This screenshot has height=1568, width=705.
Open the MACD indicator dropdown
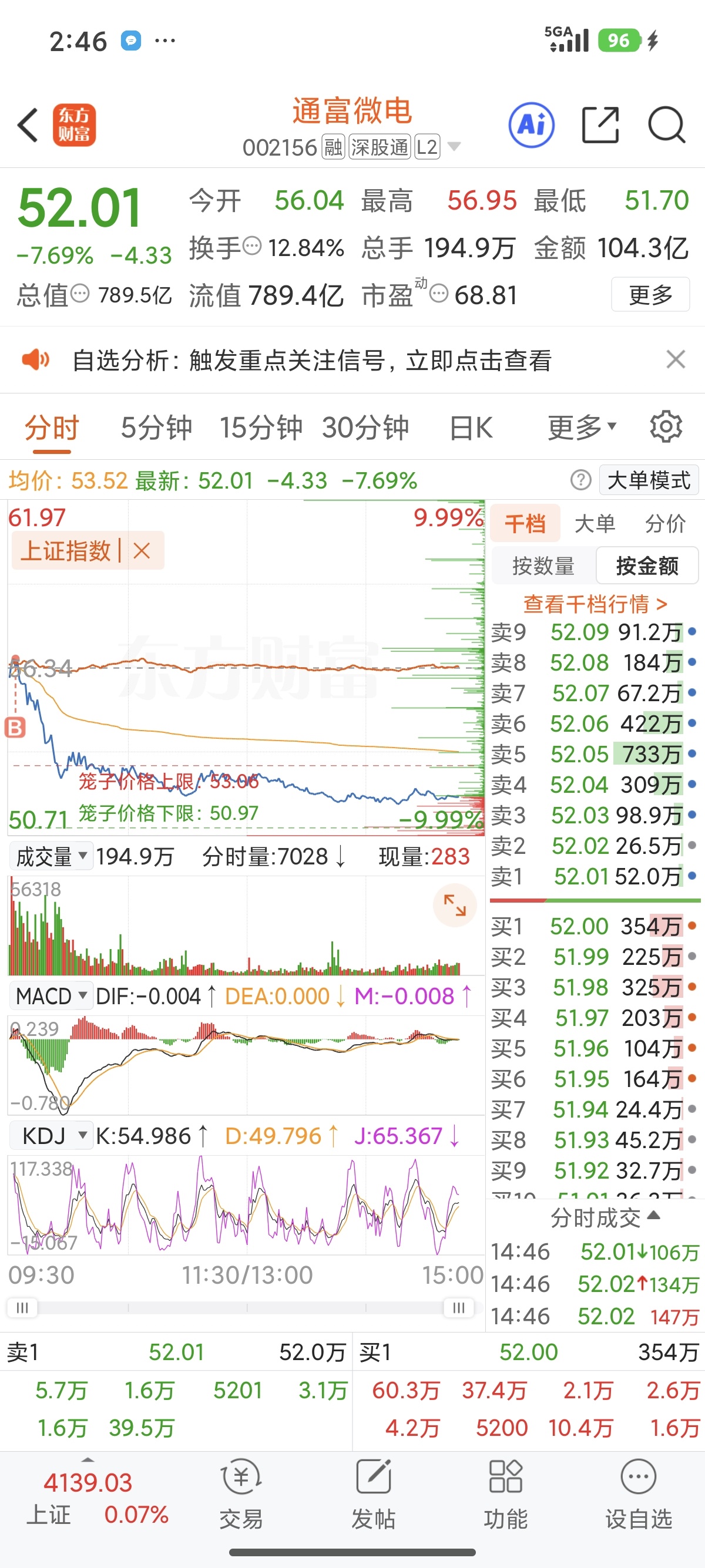tap(51, 997)
